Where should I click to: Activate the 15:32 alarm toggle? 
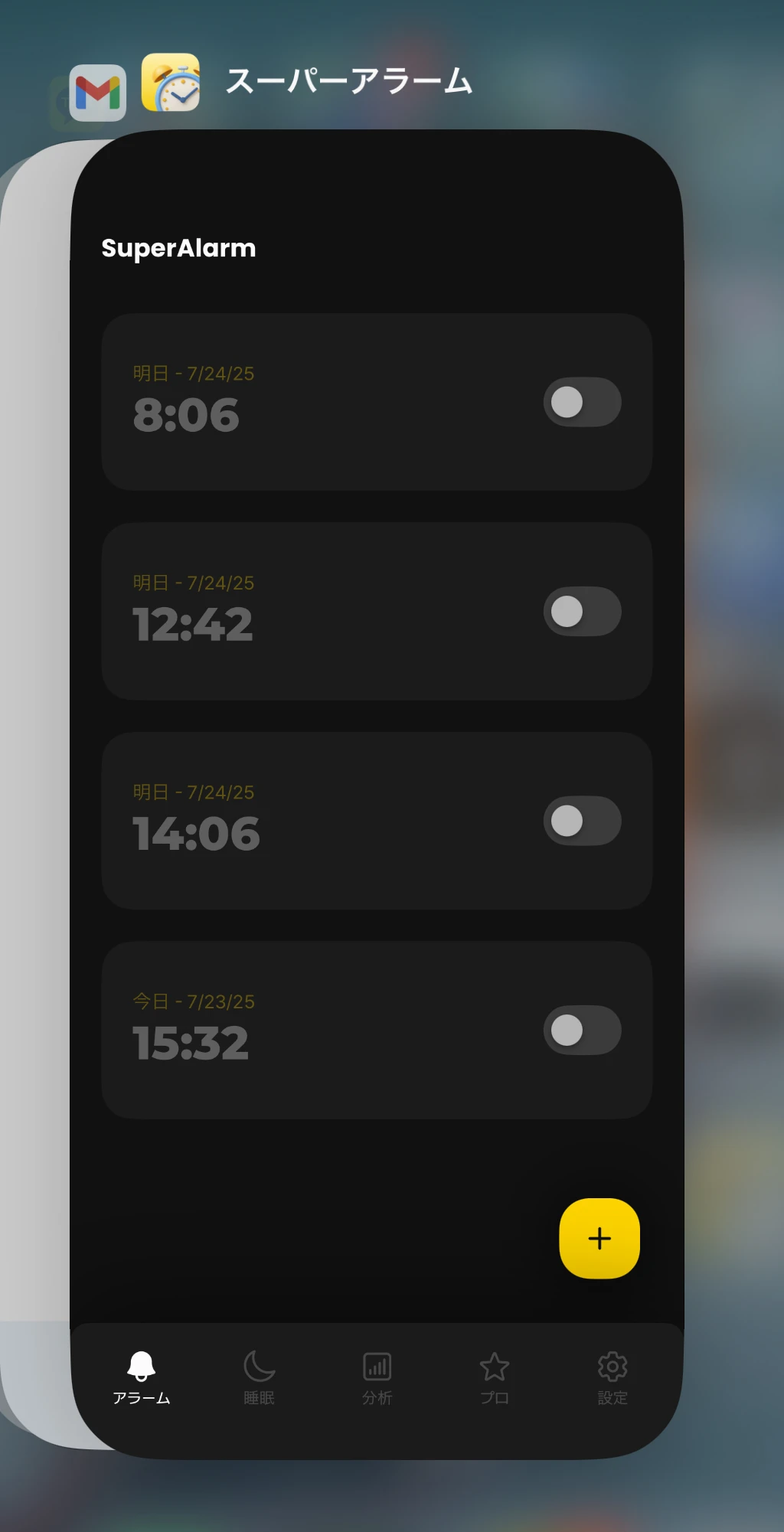[x=582, y=1030]
